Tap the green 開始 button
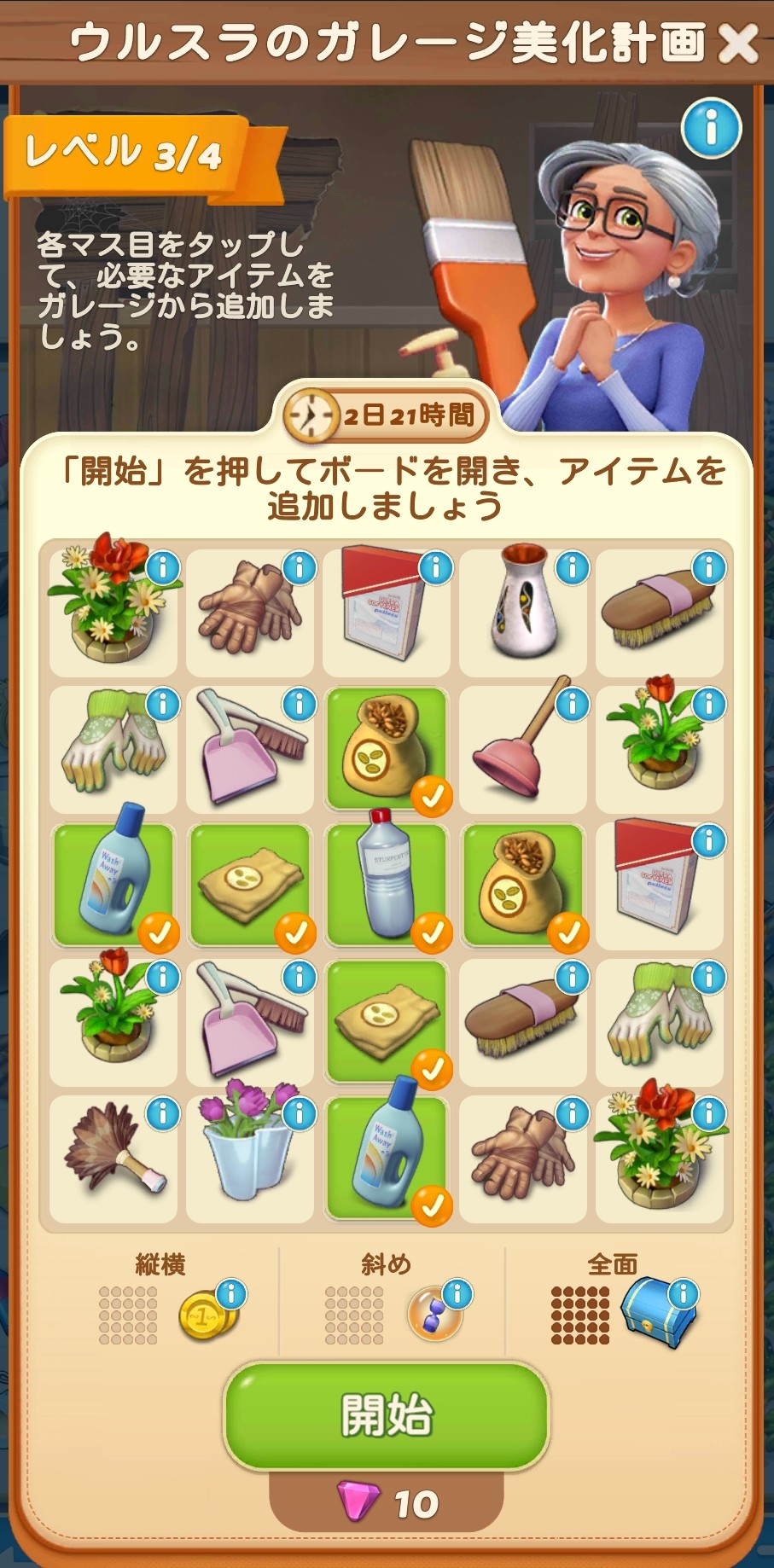The image size is (774, 1568). 386,1416
